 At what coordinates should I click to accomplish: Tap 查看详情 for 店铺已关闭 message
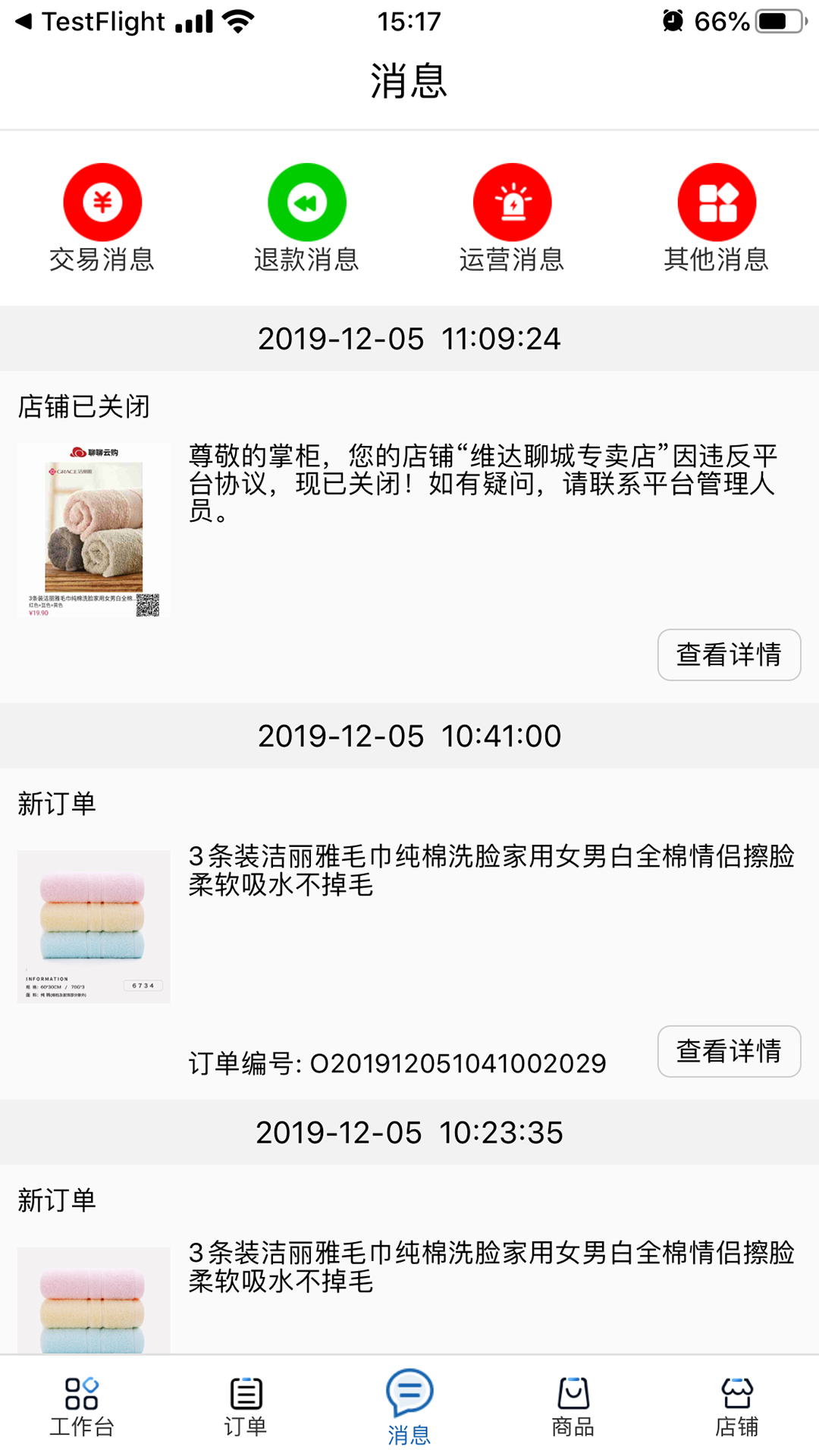coord(729,654)
